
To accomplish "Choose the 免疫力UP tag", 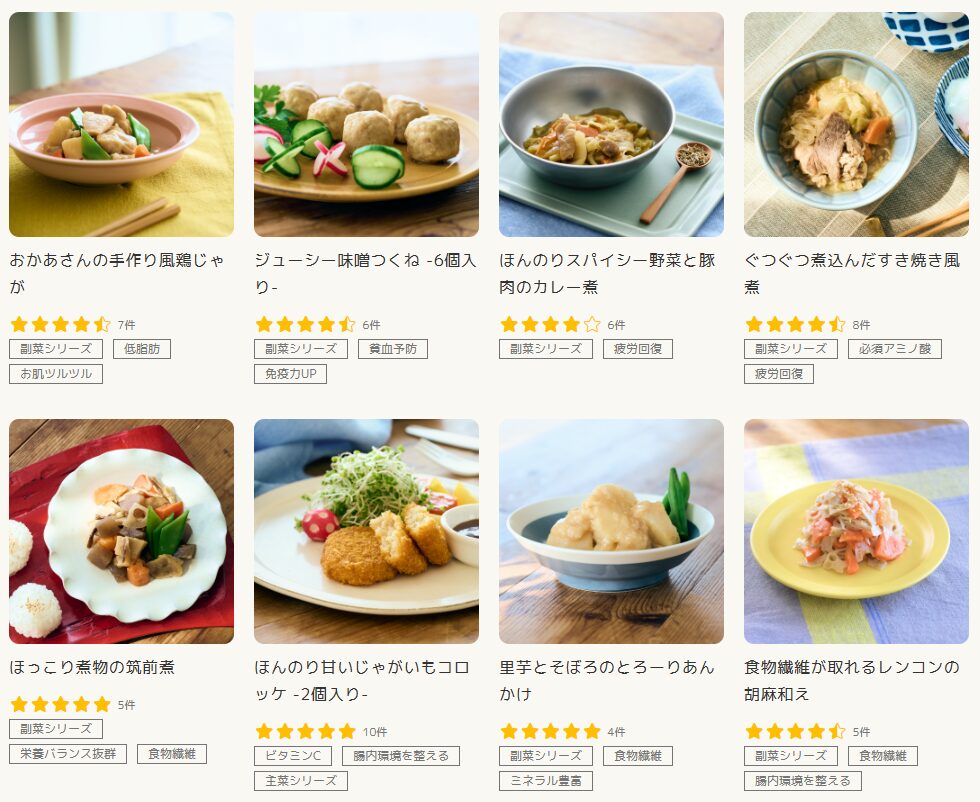I will (290, 374).
